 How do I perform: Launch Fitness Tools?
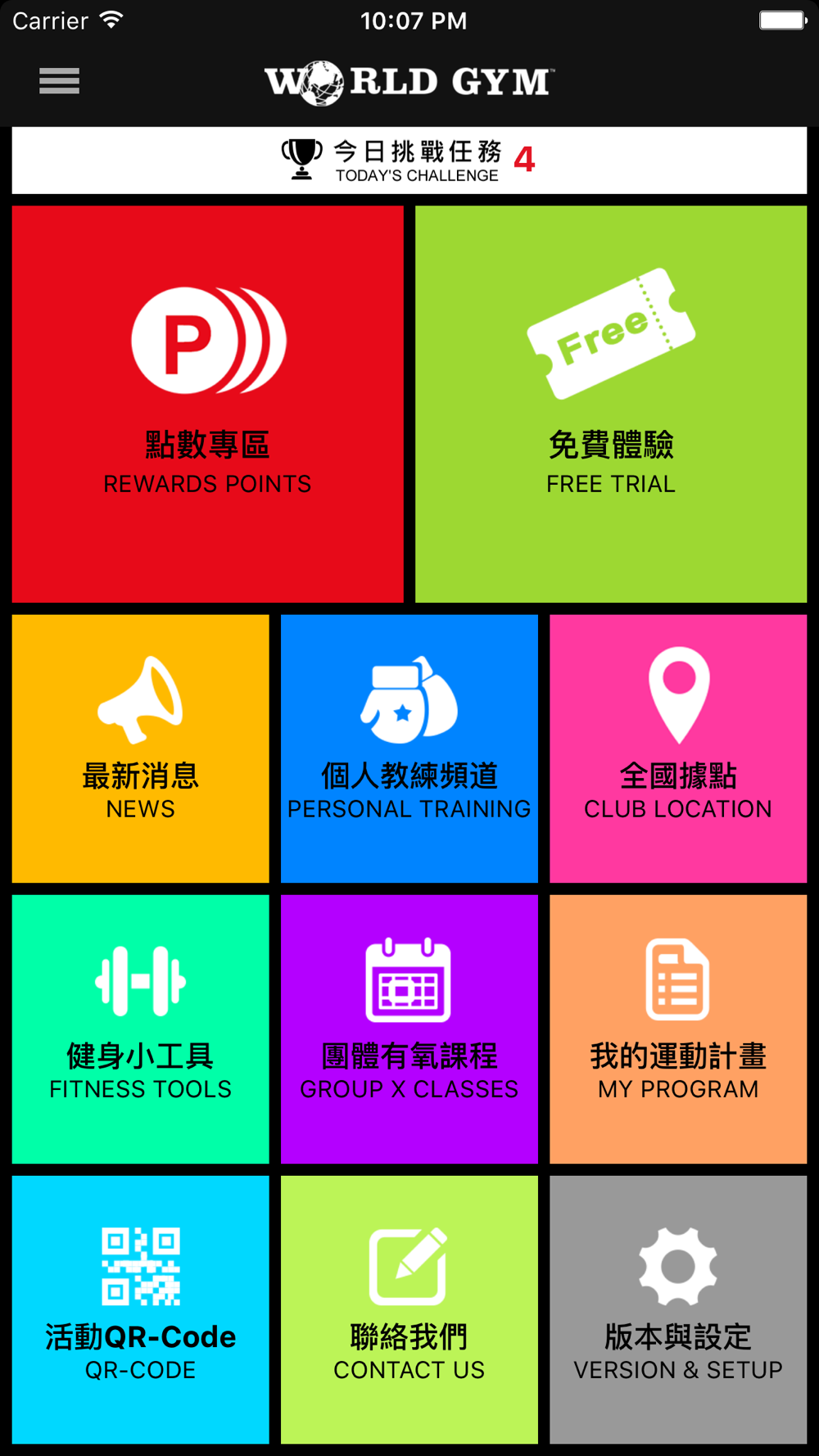click(x=141, y=1029)
